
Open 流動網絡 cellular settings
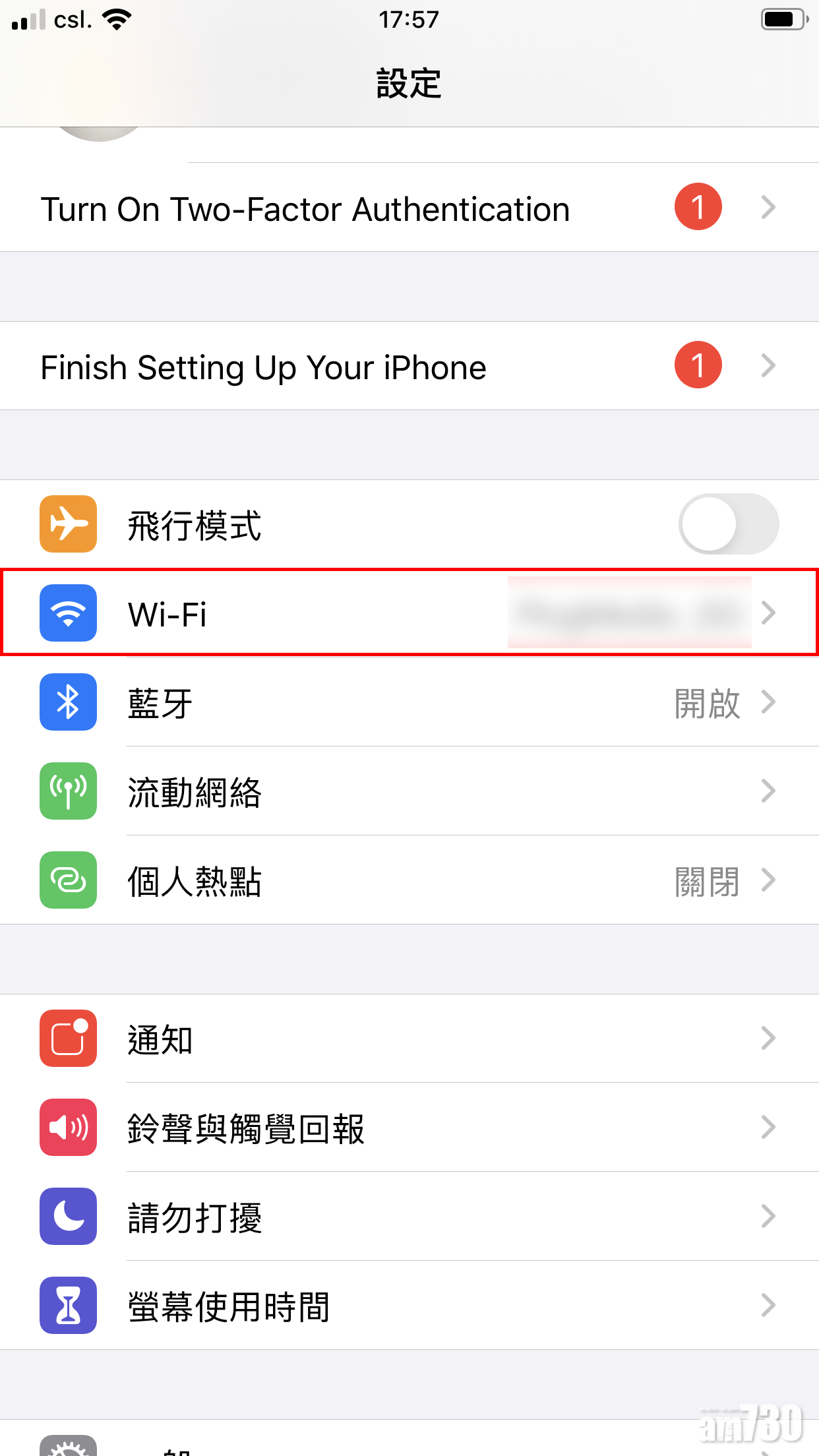tap(409, 791)
